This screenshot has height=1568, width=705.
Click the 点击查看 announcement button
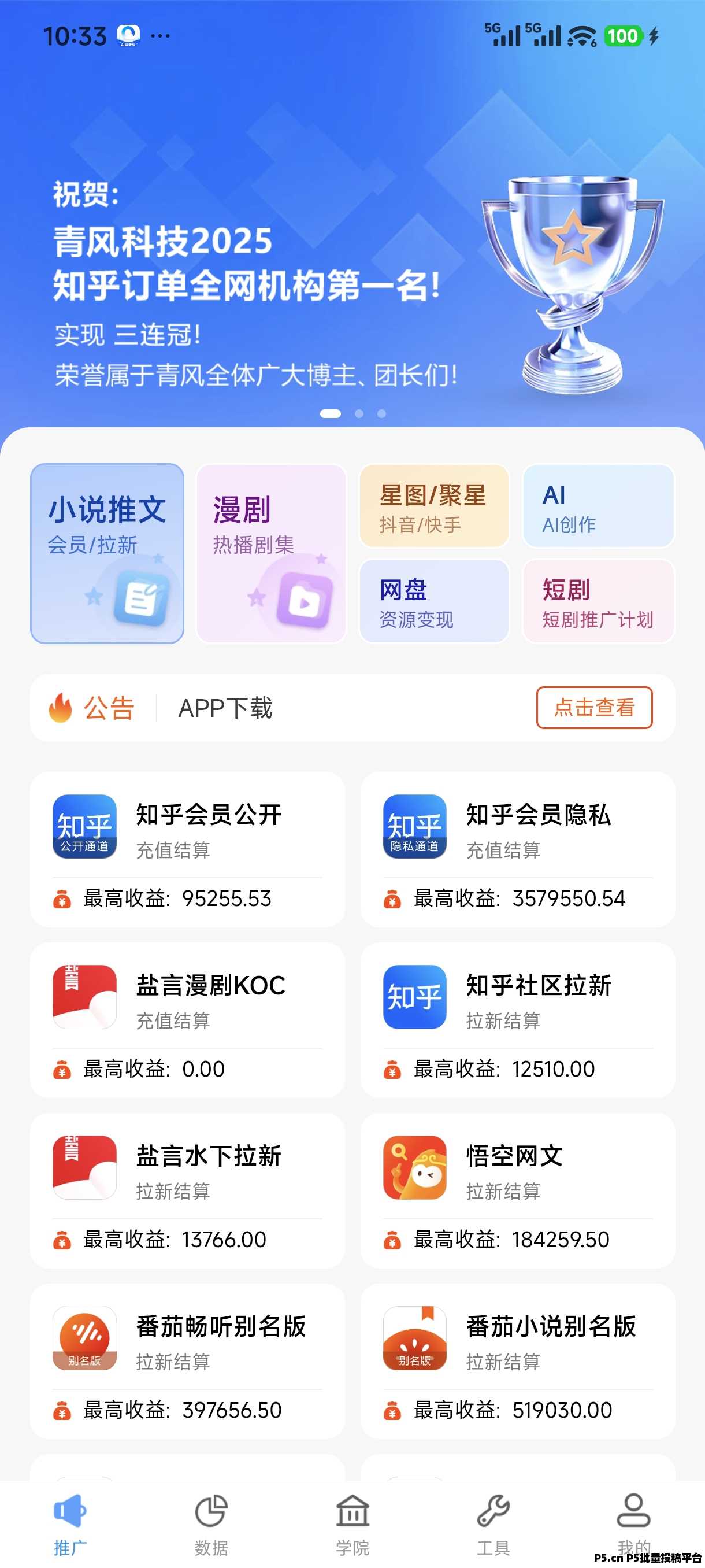point(593,708)
